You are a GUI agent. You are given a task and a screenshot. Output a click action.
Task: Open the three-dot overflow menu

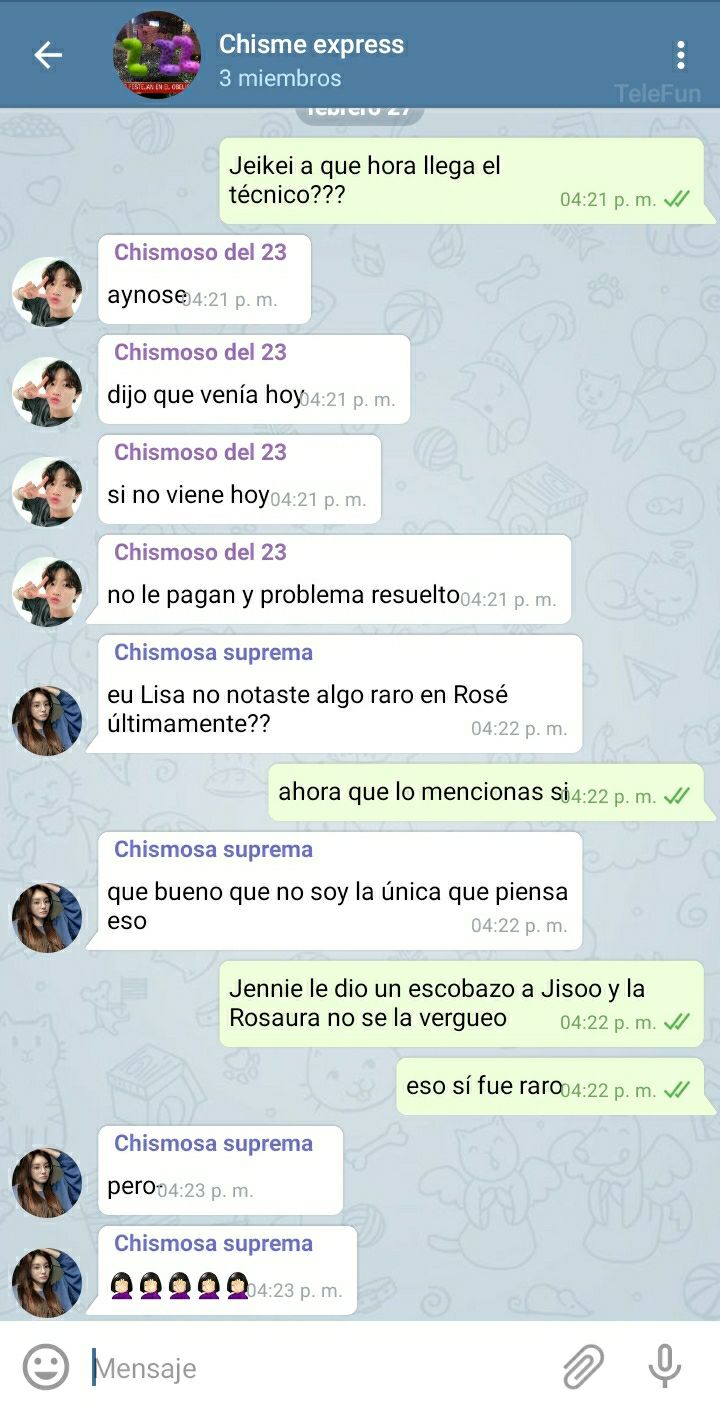coord(681,55)
